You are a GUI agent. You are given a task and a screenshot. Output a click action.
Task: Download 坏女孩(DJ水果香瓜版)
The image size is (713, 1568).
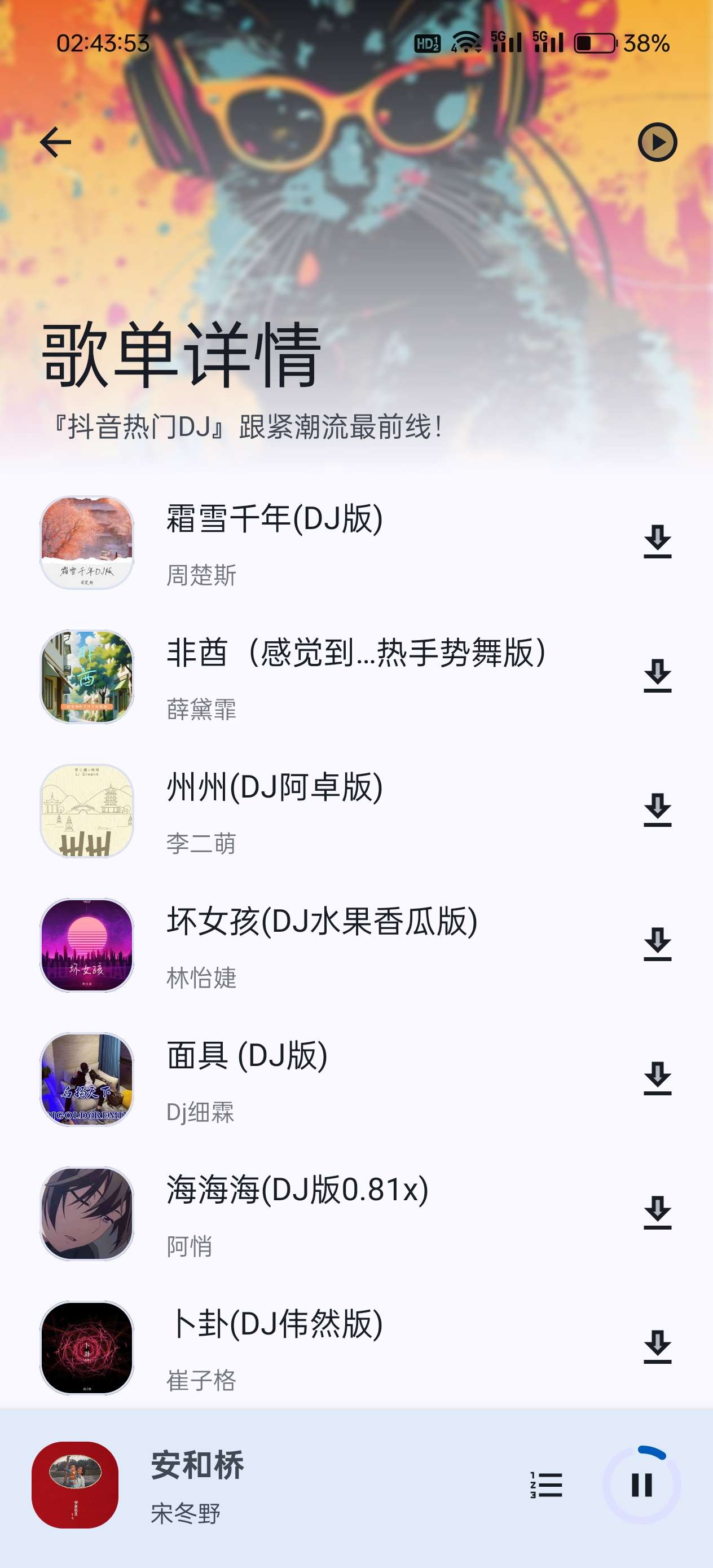click(x=657, y=944)
